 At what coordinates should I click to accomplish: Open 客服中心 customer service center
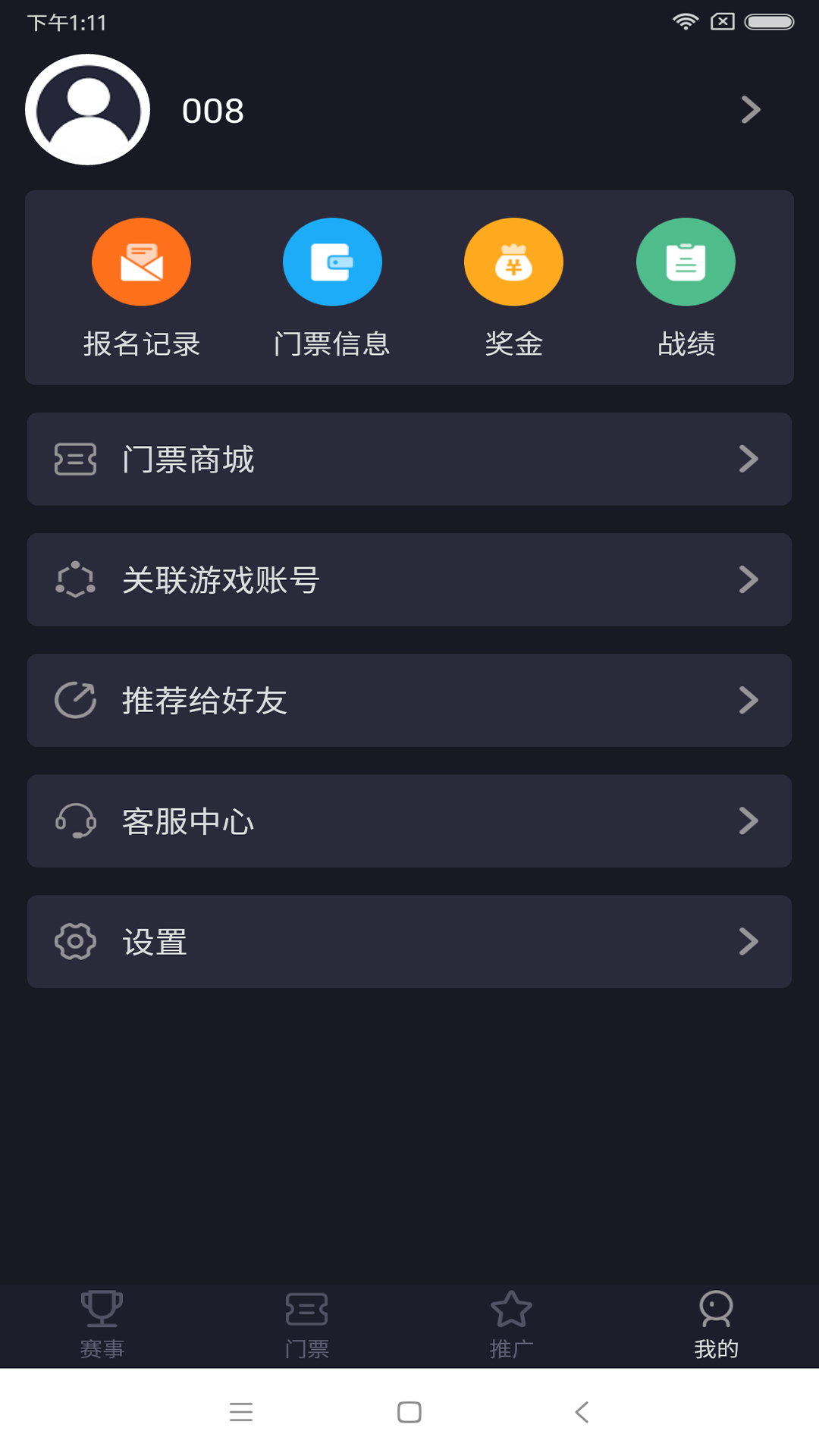pos(409,821)
